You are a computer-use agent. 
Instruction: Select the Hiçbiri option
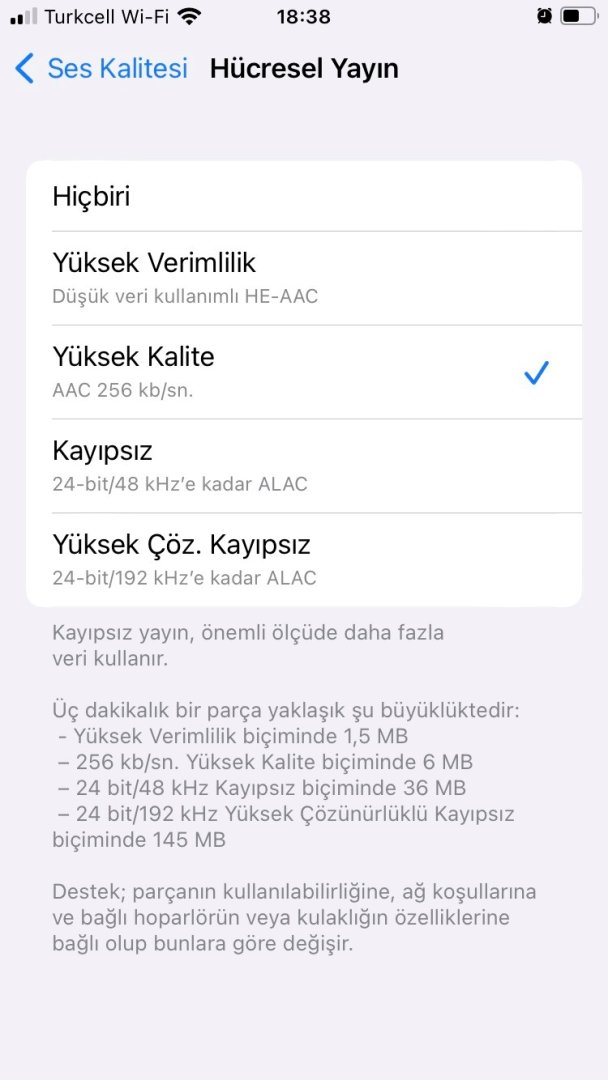303,197
